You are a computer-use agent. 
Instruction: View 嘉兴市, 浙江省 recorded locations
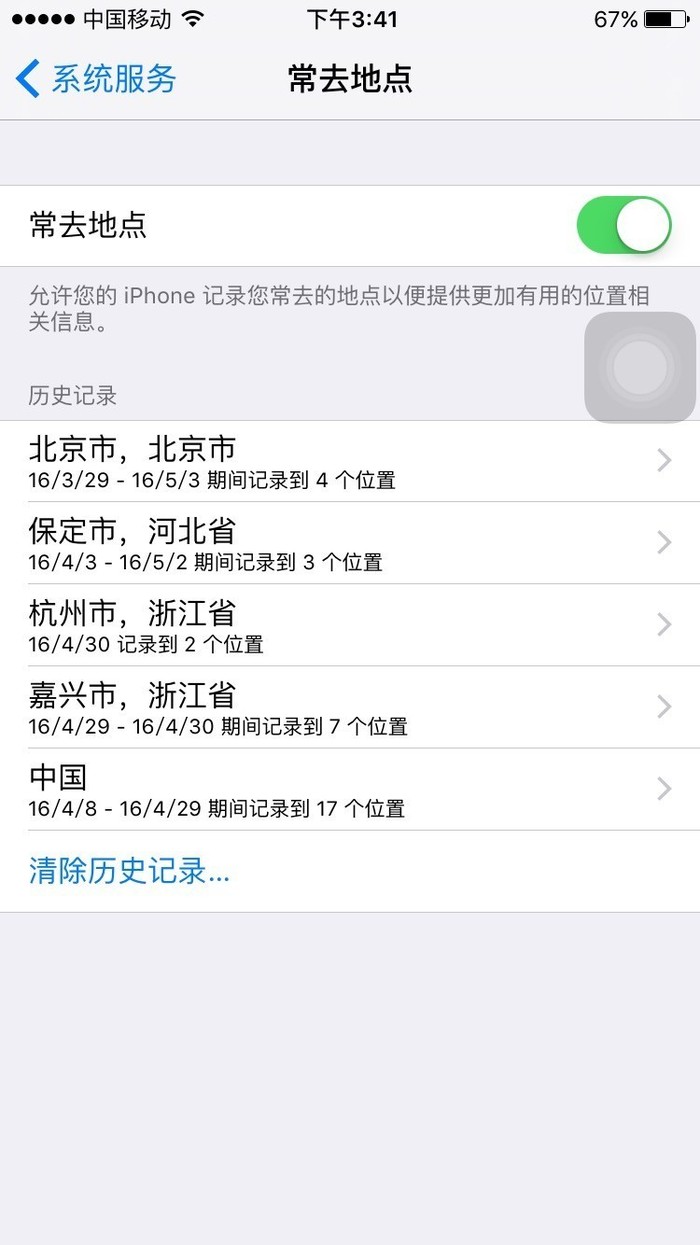coord(350,707)
